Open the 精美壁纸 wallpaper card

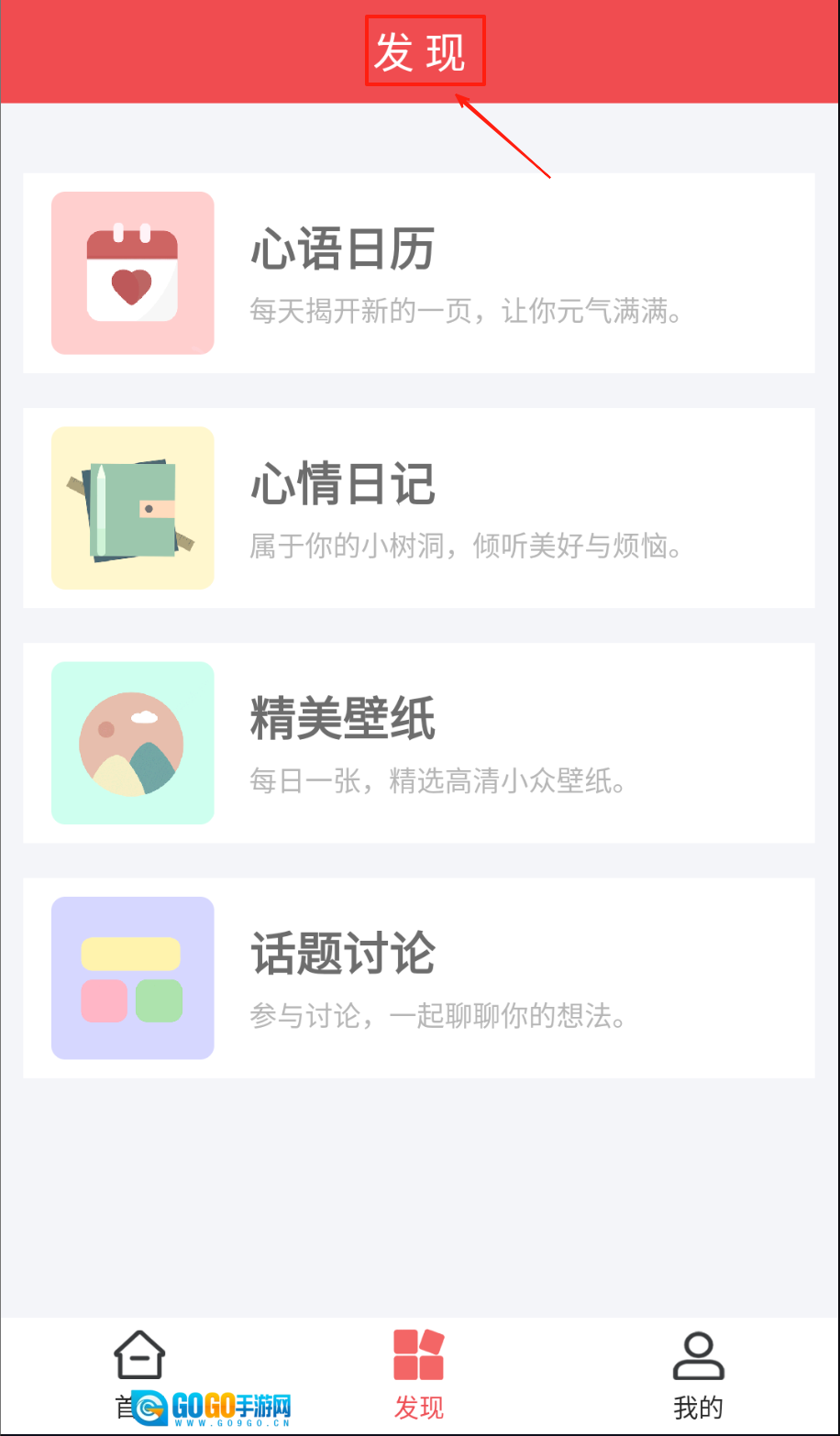point(418,743)
